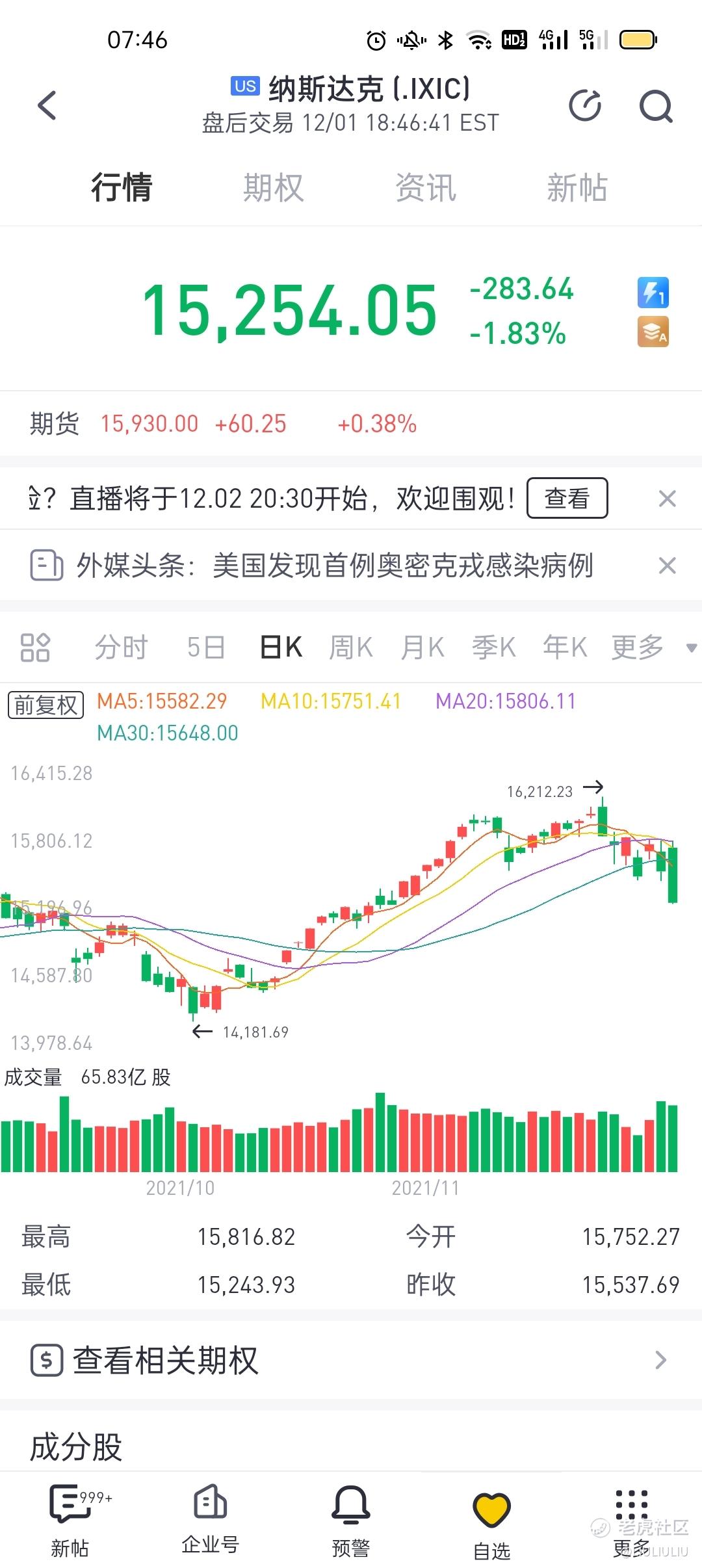
Task: Tap the 前复权 adjustment button
Action: pyautogui.click(x=45, y=705)
